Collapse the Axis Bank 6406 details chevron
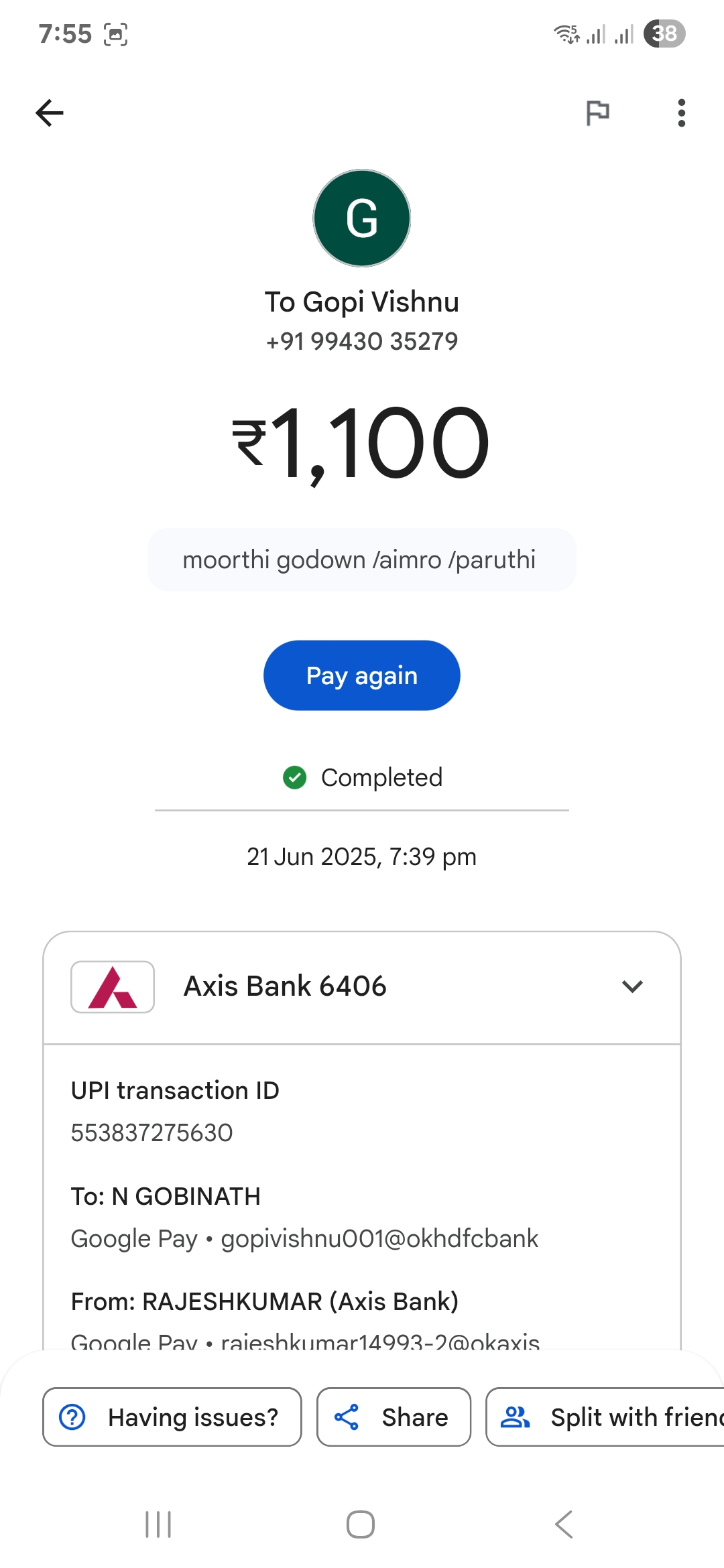The image size is (724, 1568). click(x=632, y=986)
